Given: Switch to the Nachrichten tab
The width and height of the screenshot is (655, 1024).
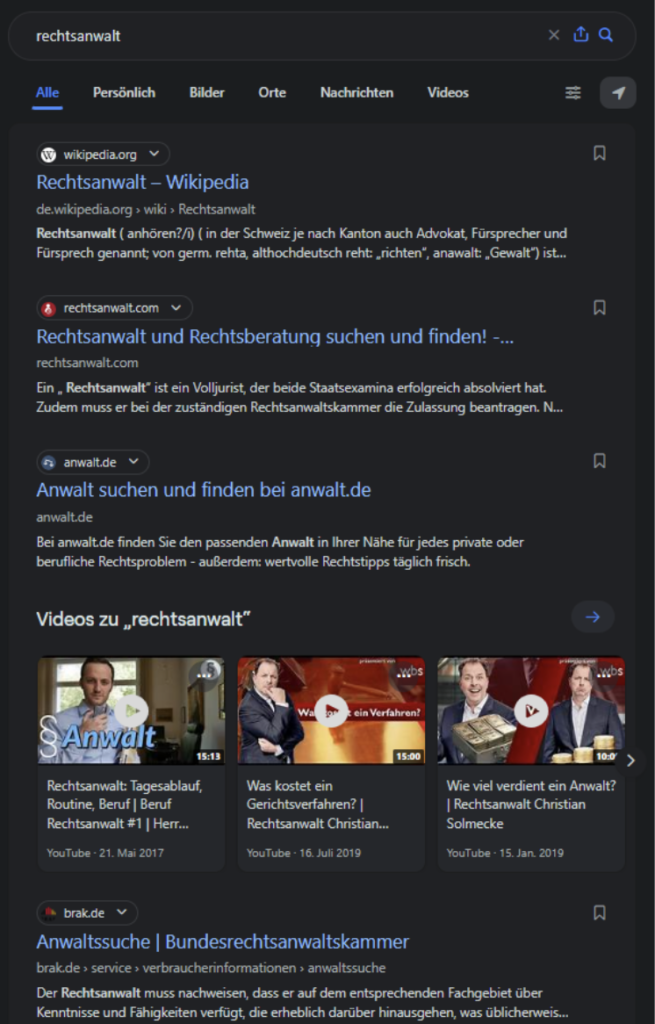Looking at the screenshot, I should pos(357,92).
